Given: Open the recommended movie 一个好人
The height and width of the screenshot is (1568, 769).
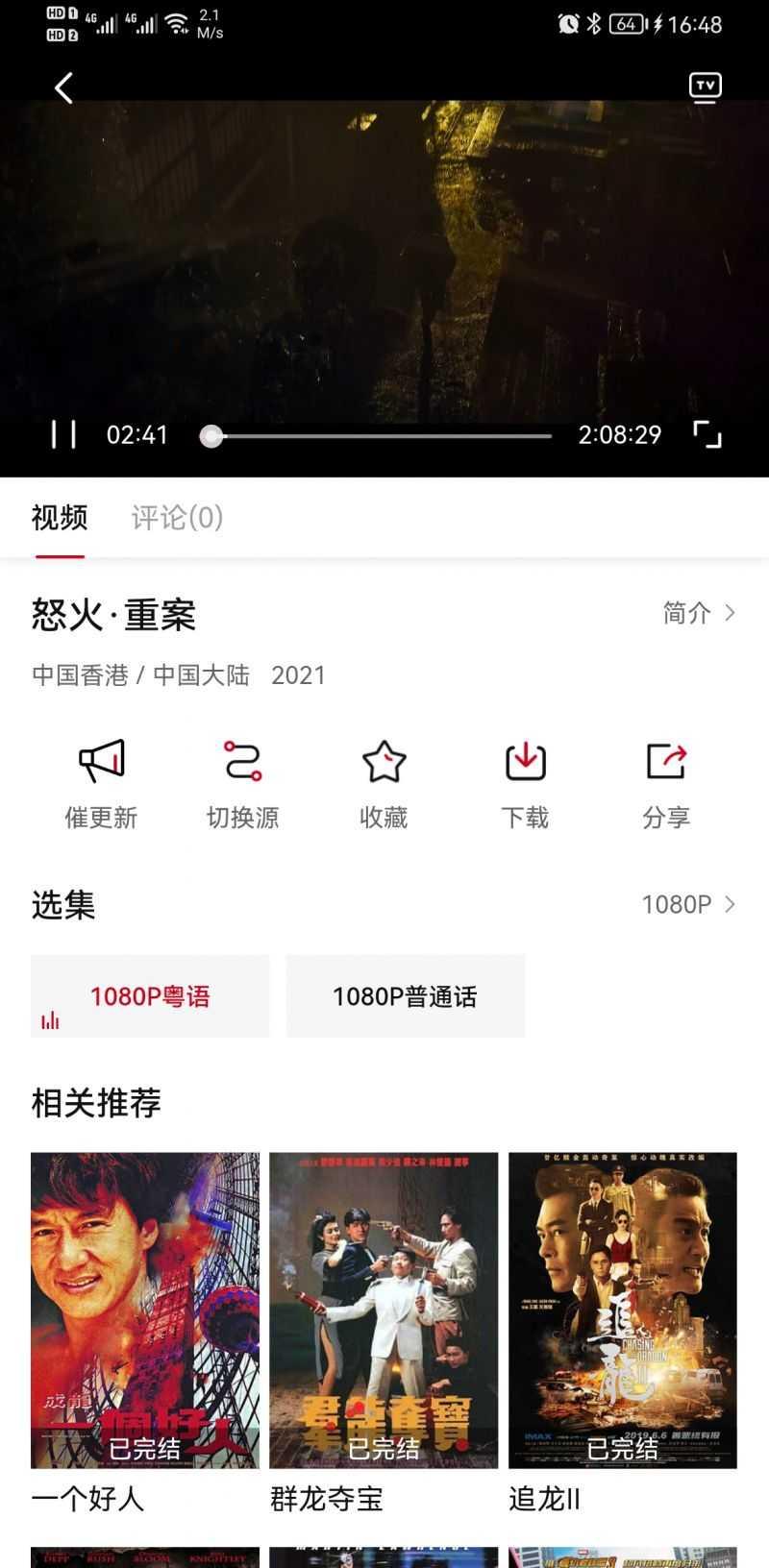Looking at the screenshot, I should coord(145,1311).
